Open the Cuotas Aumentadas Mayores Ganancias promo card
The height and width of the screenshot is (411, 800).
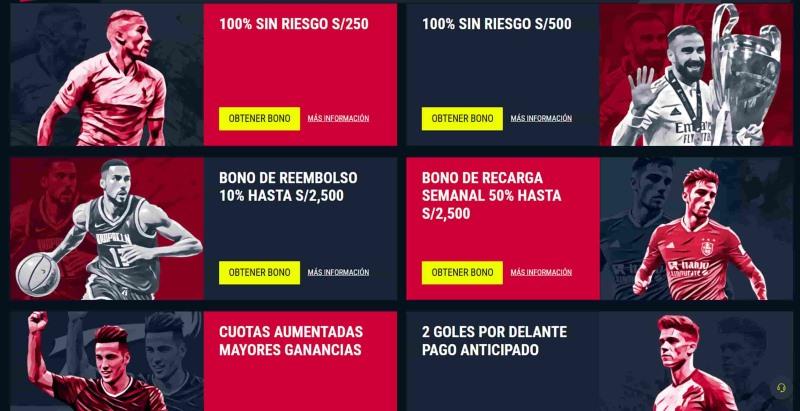(x=290, y=341)
